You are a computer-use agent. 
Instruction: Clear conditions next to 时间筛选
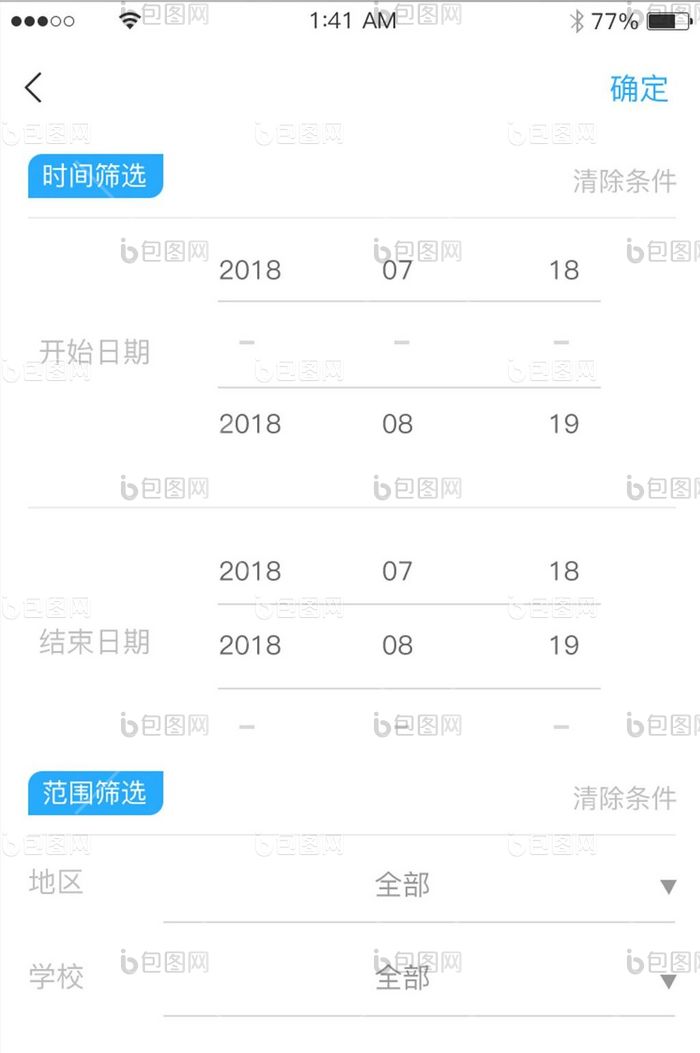pyautogui.click(x=624, y=181)
